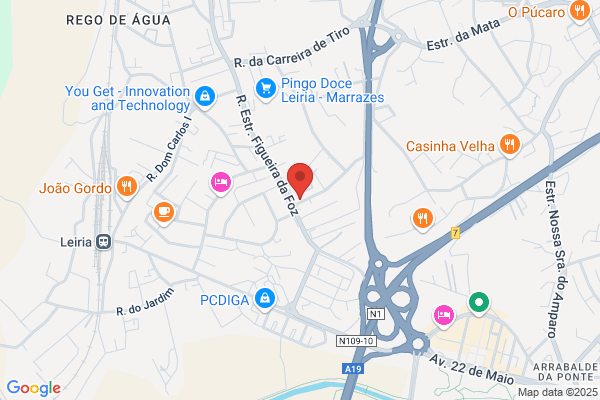This screenshot has height=400, width=600.
Task: Select the PCDIGA shop marker
Action: (x=265, y=299)
